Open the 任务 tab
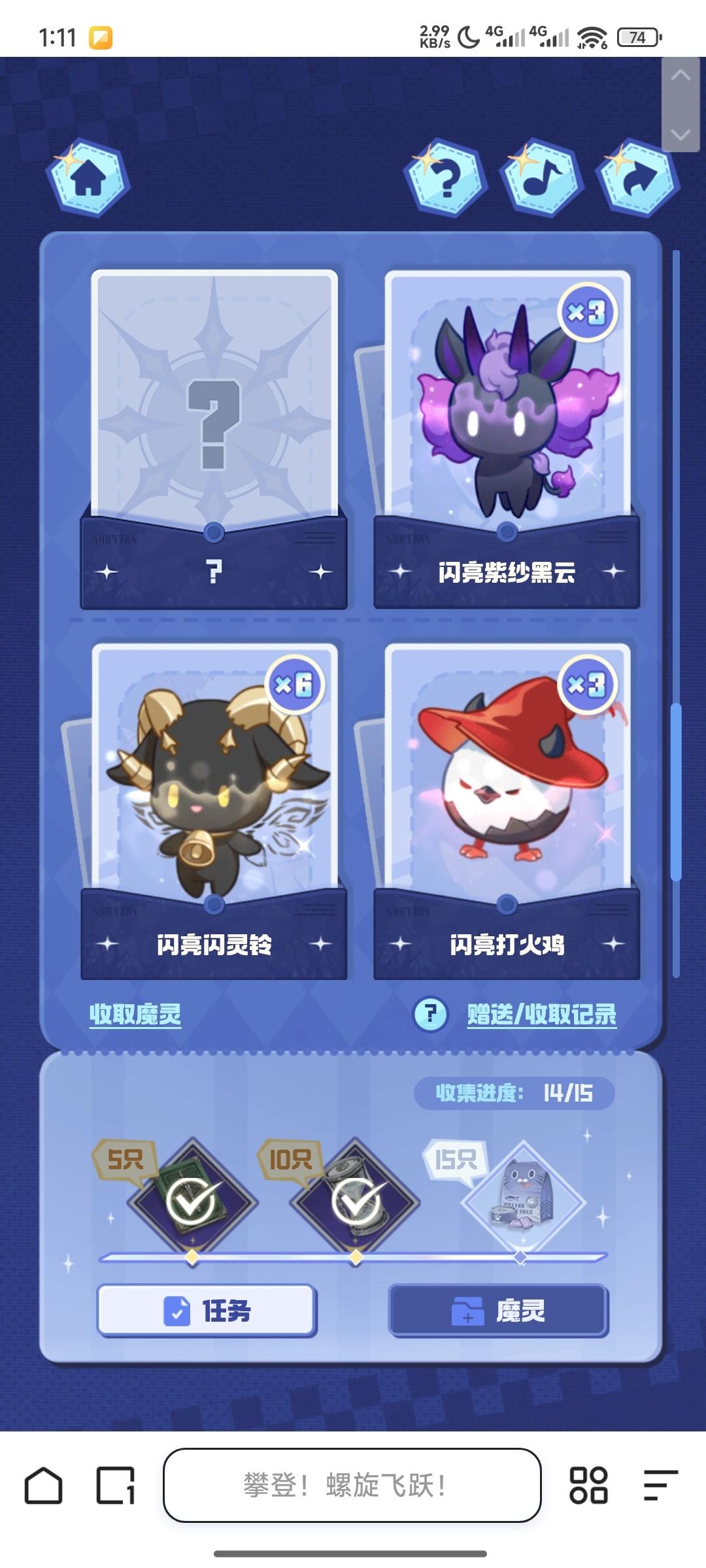Viewport: 706px width, 1568px height. [x=207, y=1311]
